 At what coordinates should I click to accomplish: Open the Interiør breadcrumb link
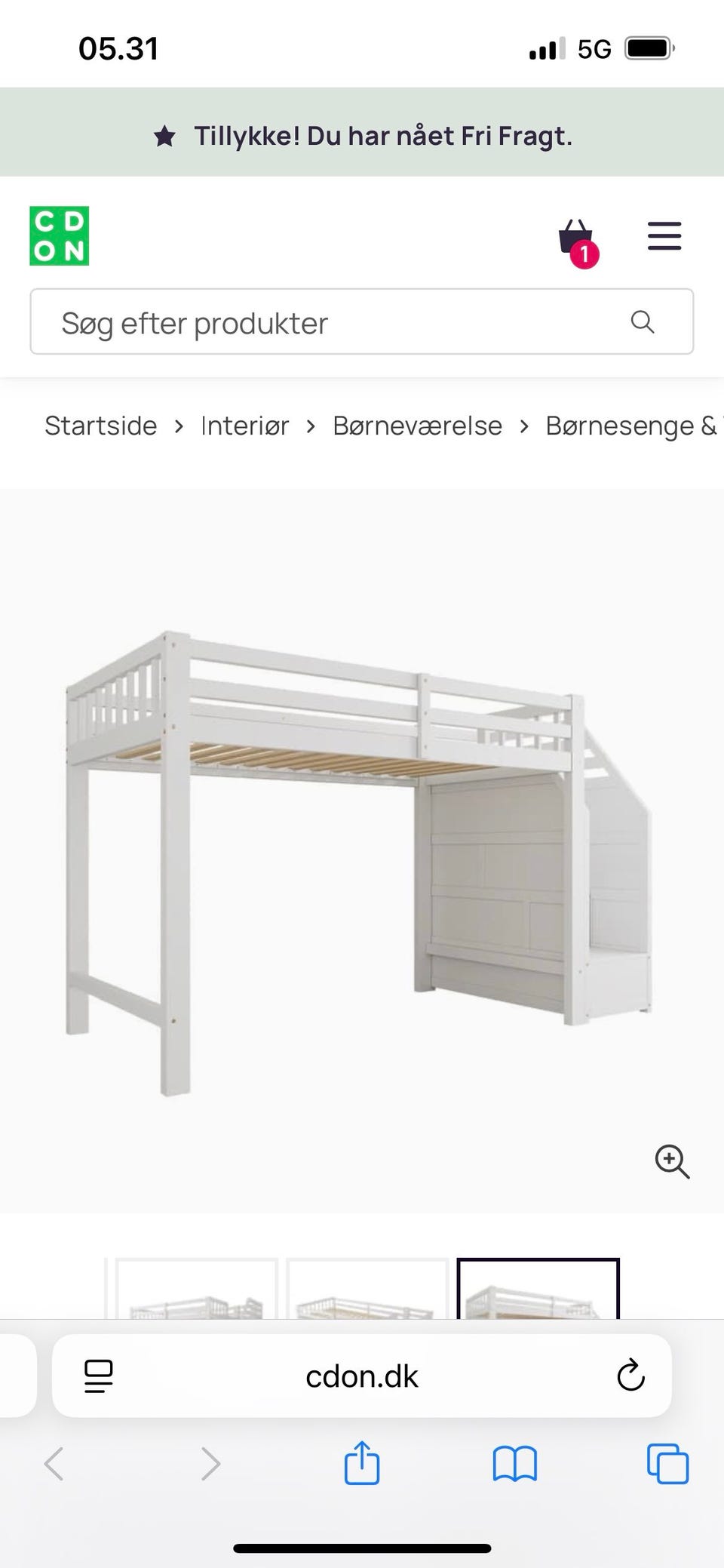244,426
